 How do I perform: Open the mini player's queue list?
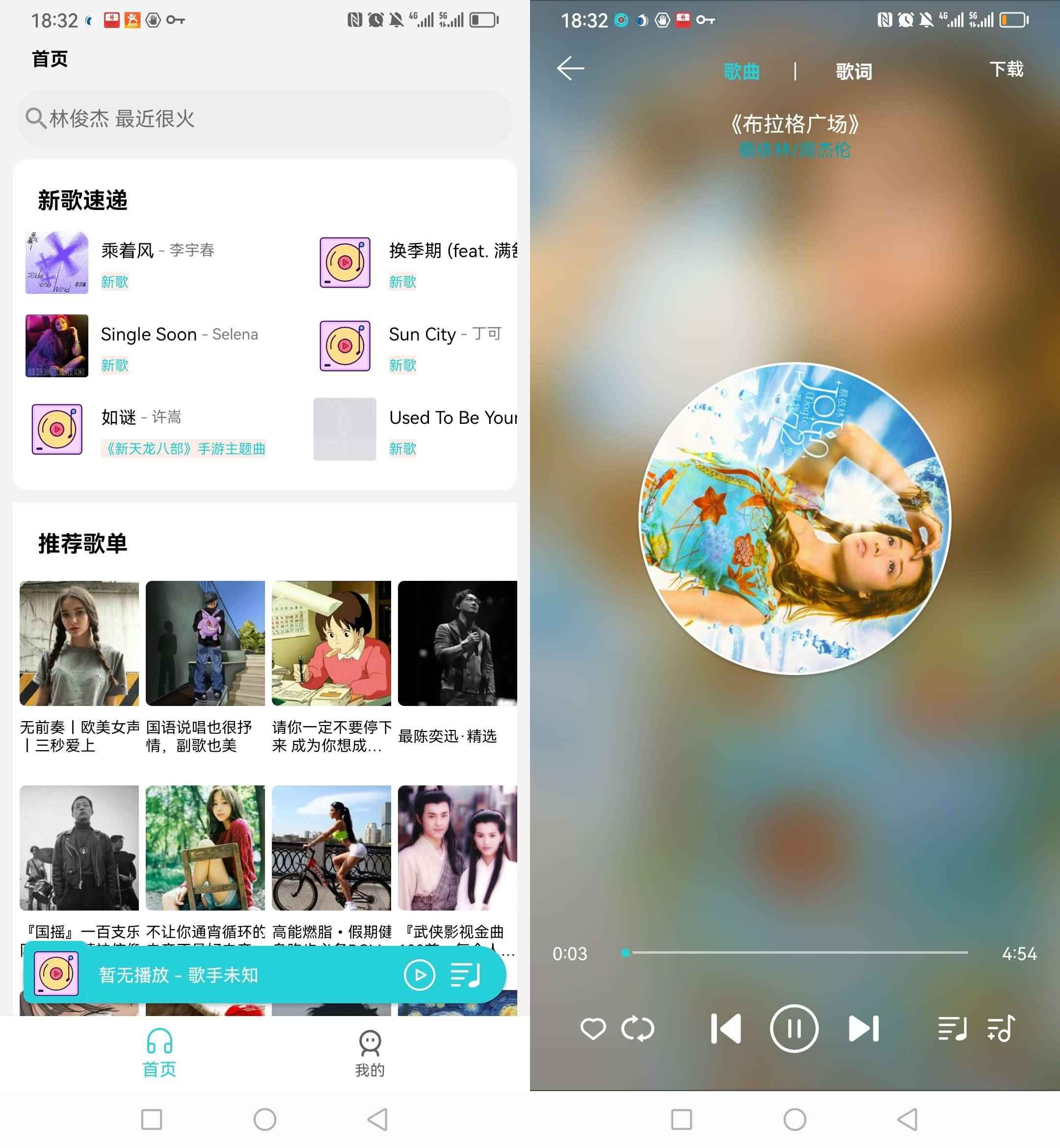[x=465, y=975]
